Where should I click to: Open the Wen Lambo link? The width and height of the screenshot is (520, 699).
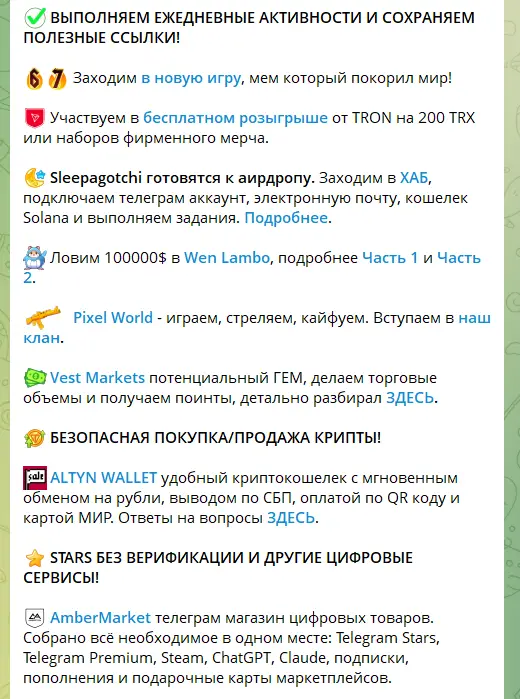pos(227,258)
